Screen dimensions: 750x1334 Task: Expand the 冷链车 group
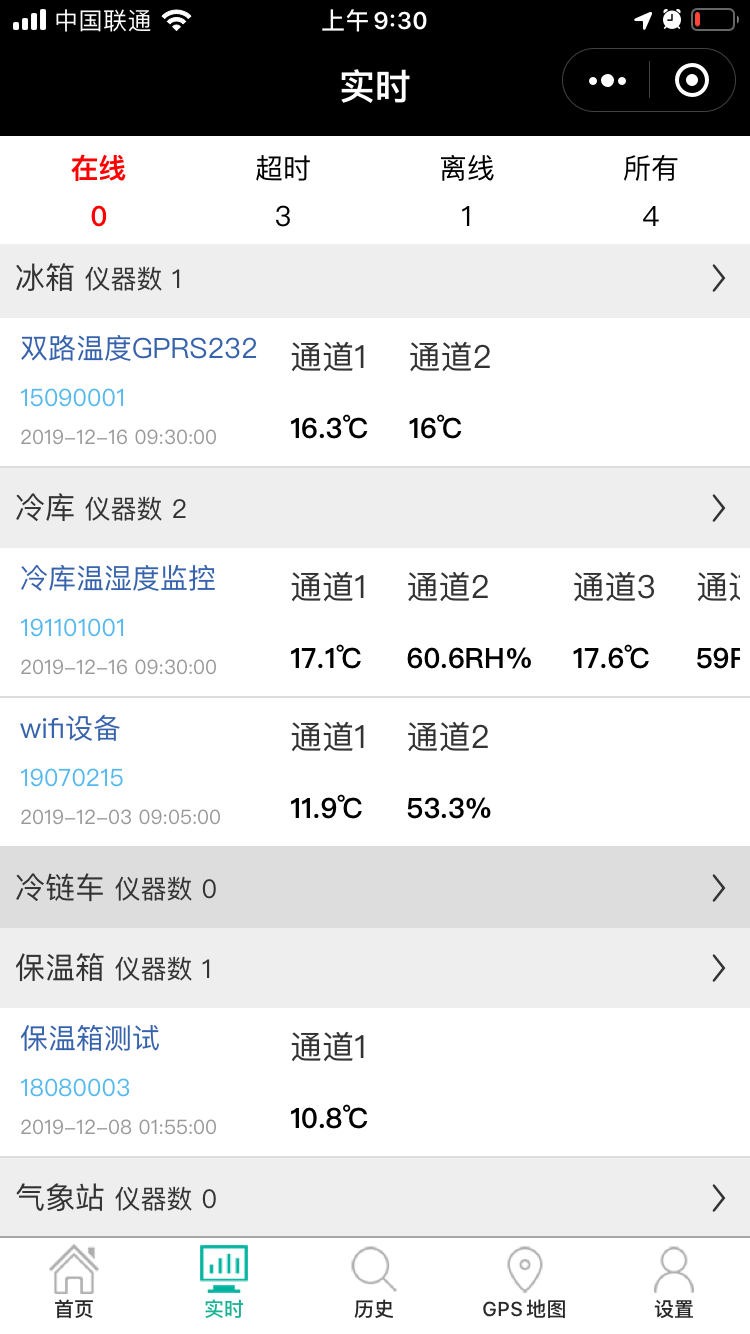pyautogui.click(x=374, y=888)
